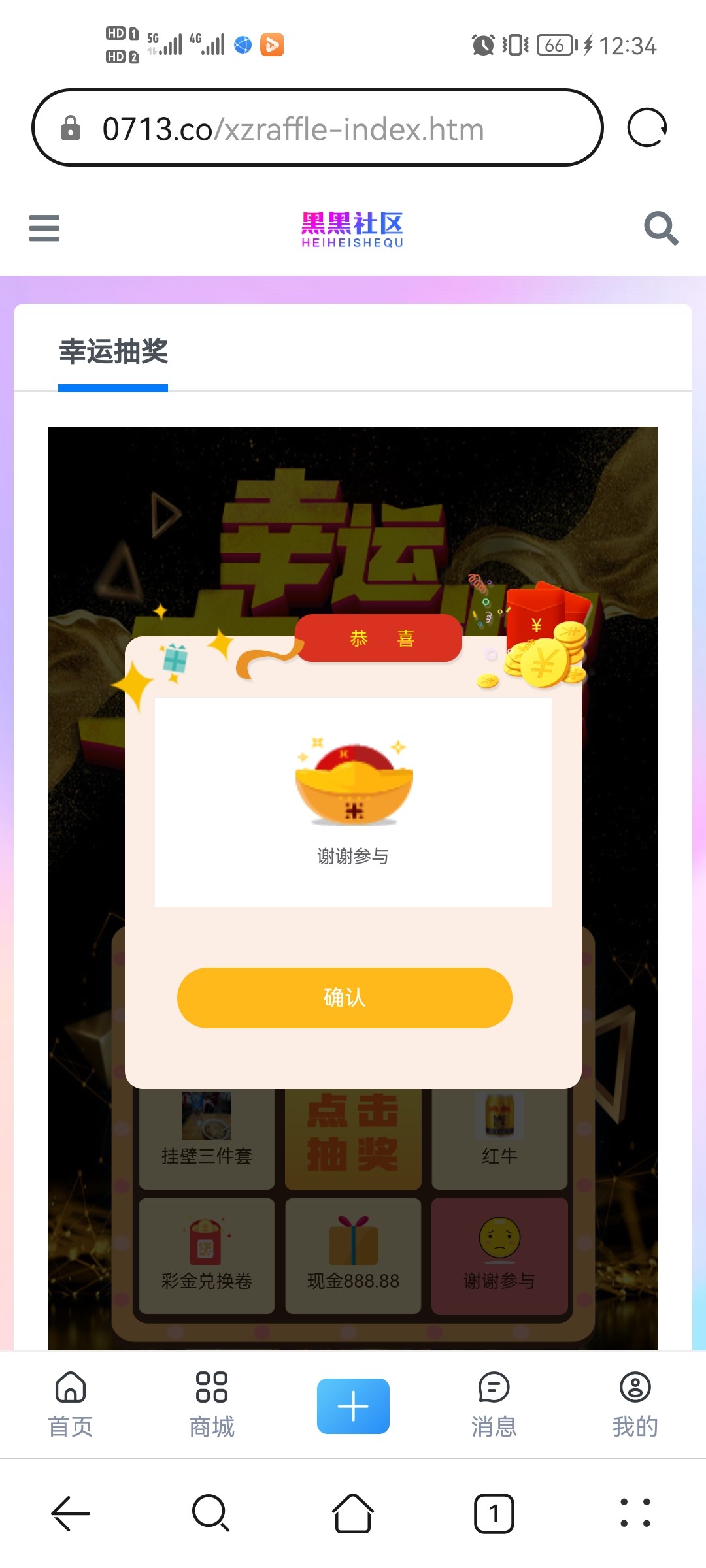This screenshot has height=1568, width=706.
Task: Open 消息 messages from bottom navigation
Action: coord(494,1406)
